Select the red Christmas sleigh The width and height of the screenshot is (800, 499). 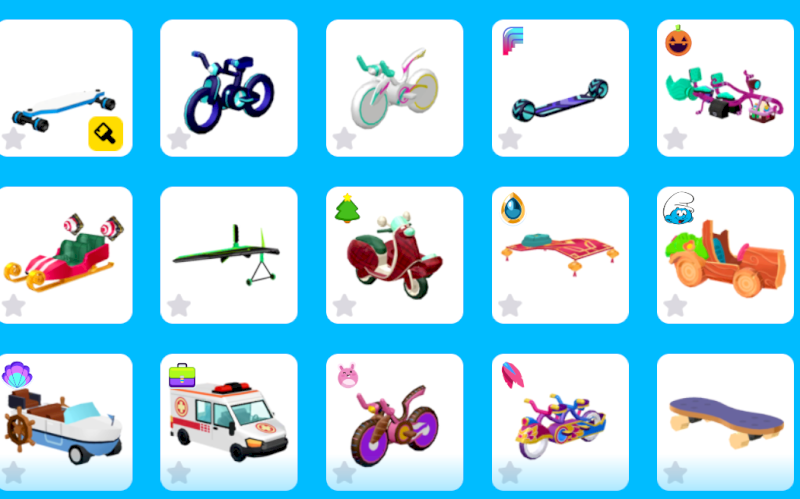[62, 250]
